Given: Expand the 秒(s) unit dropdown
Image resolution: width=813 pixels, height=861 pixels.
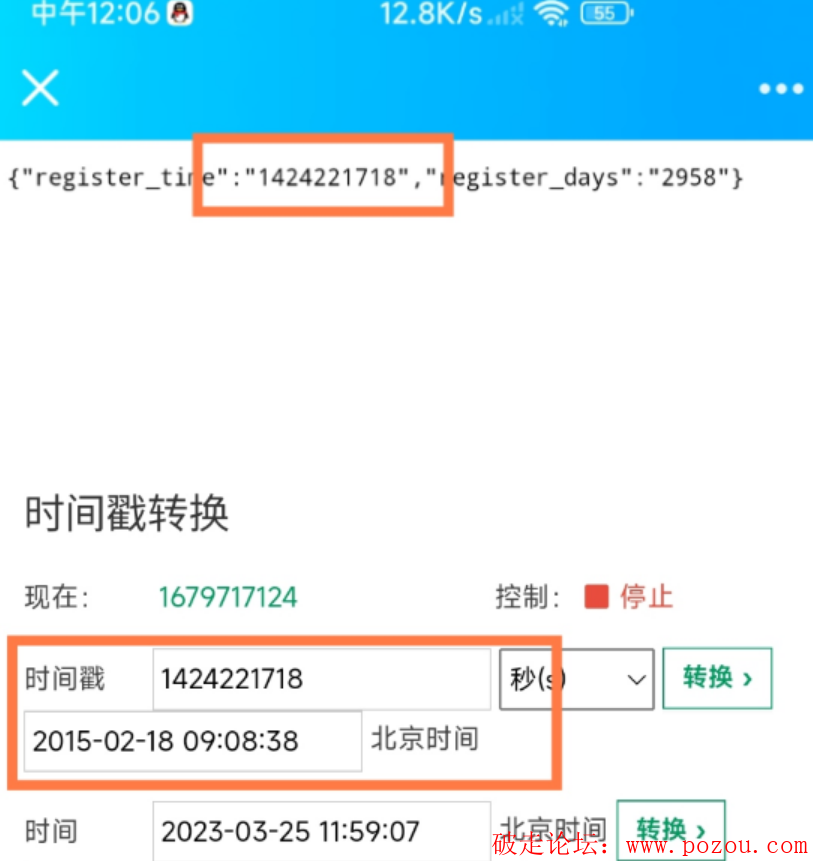Looking at the screenshot, I should pos(576,679).
